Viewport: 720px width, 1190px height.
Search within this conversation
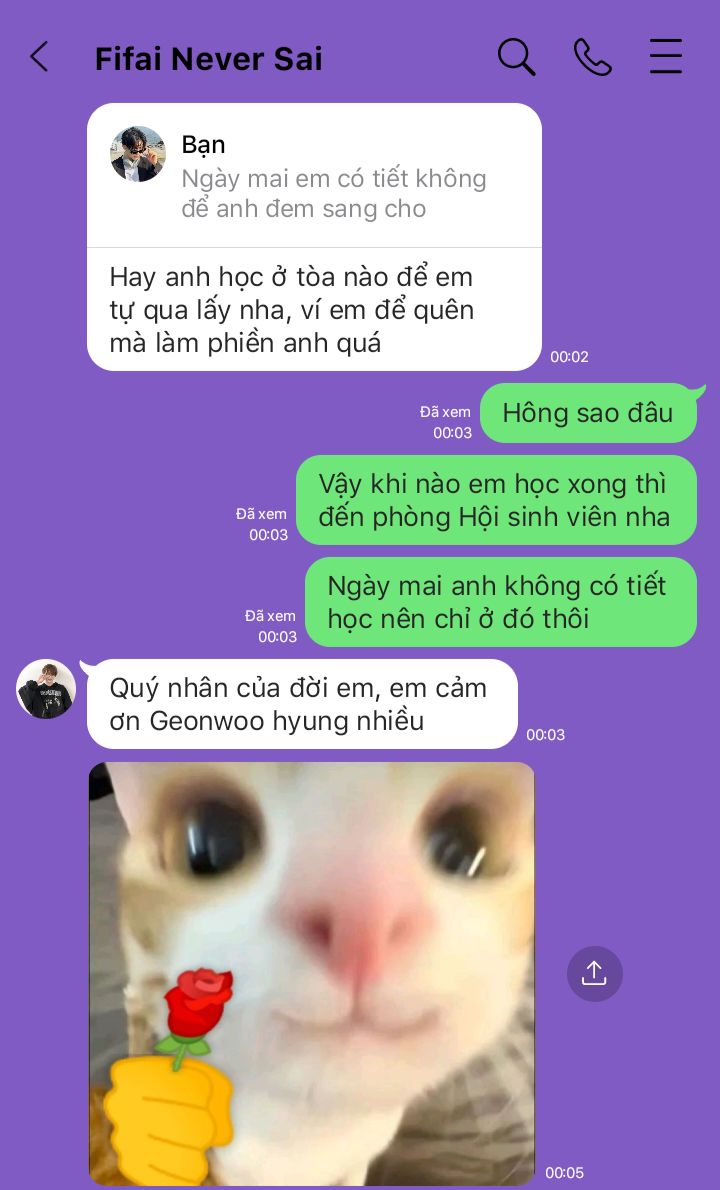[x=516, y=57]
